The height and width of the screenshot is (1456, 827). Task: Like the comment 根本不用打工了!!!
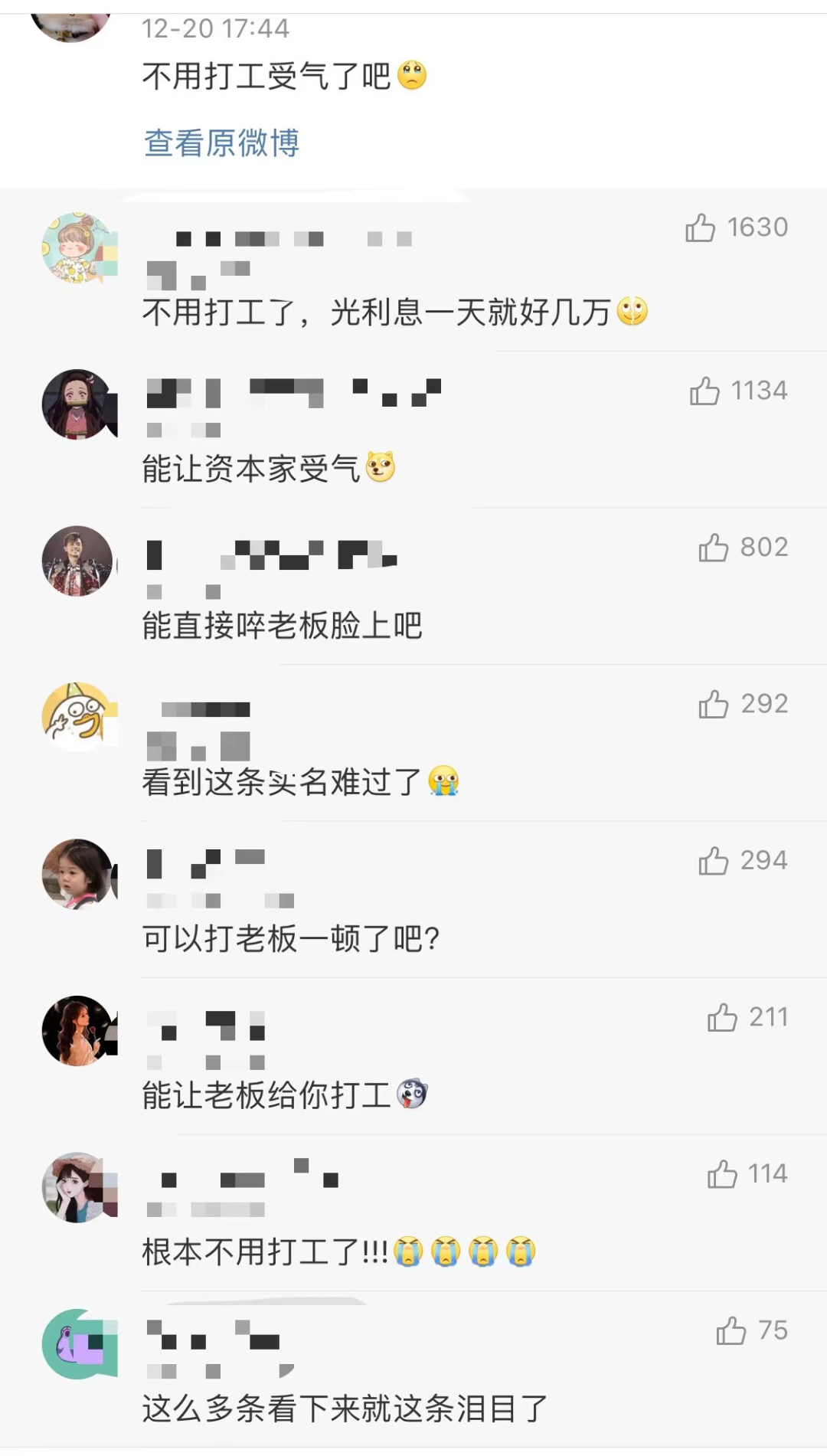coord(722,1174)
